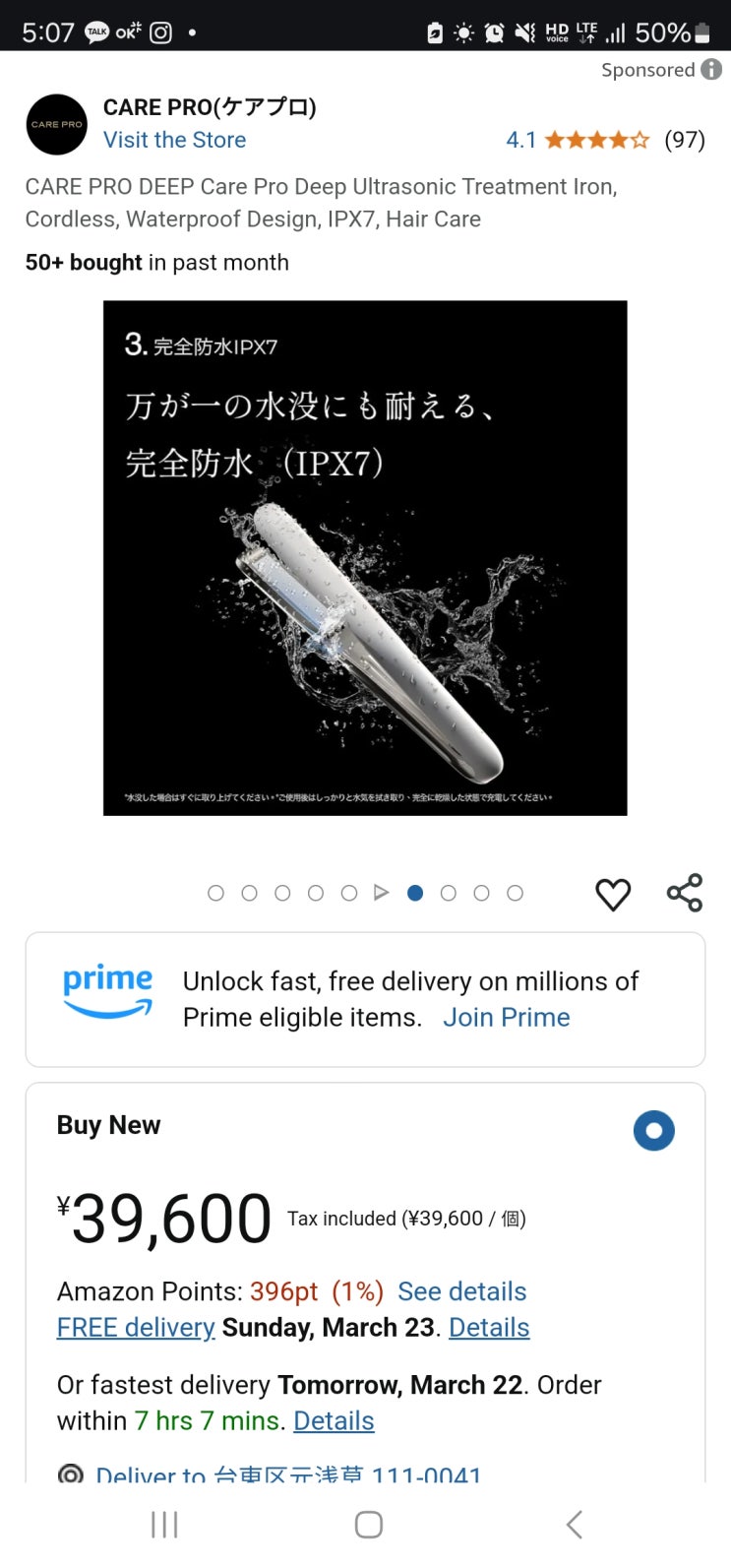
Task: Open Details for fastest delivery
Action: click(x=334, y=1420)
